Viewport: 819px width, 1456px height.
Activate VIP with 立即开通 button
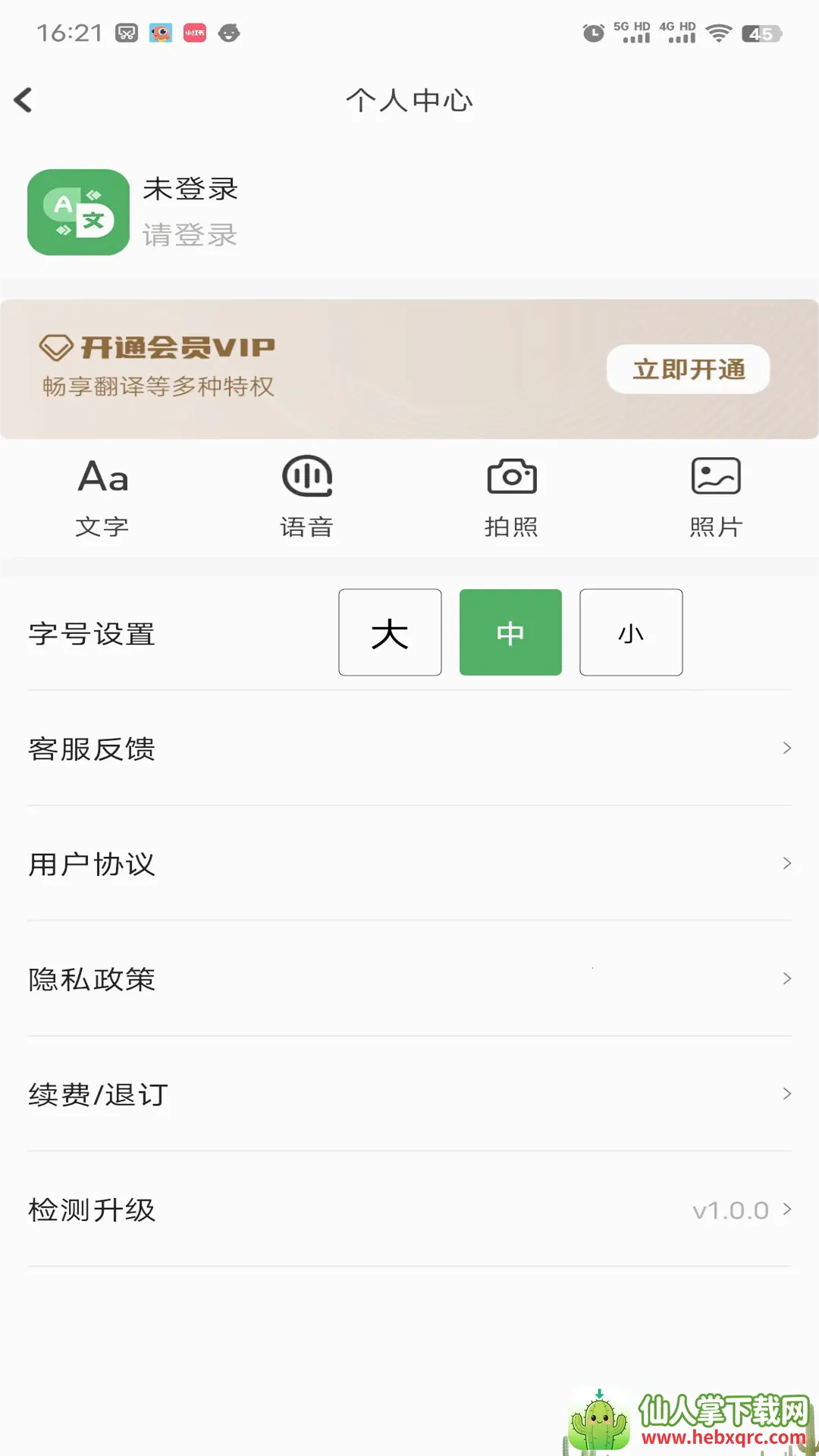click(688, 369)
